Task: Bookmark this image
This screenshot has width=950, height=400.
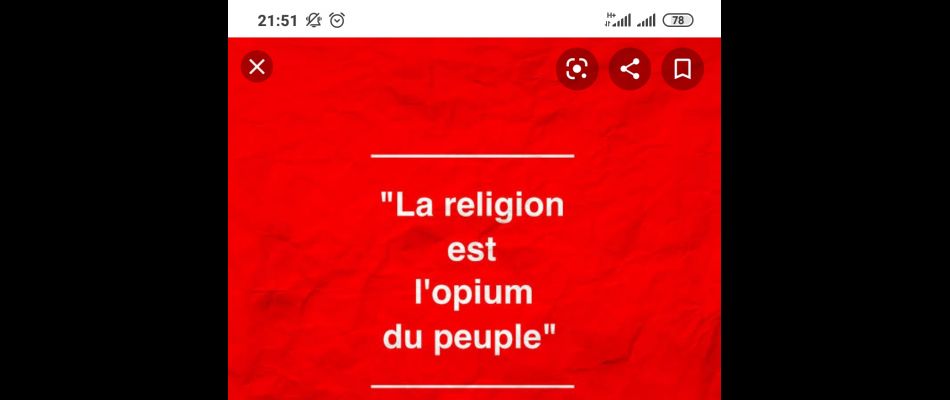Action: (683, 69)
